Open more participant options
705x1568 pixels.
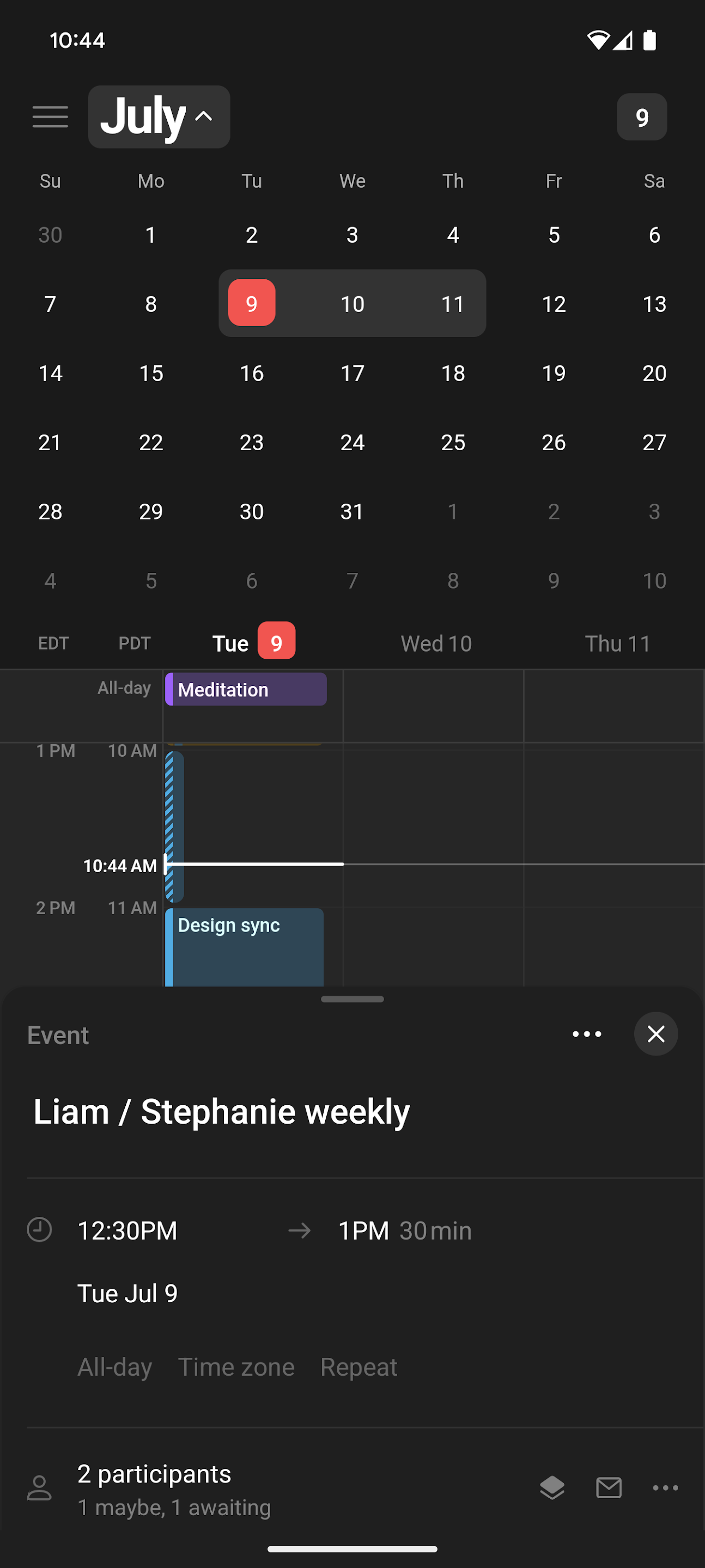pyautogui.click(x=665, y=1487)
